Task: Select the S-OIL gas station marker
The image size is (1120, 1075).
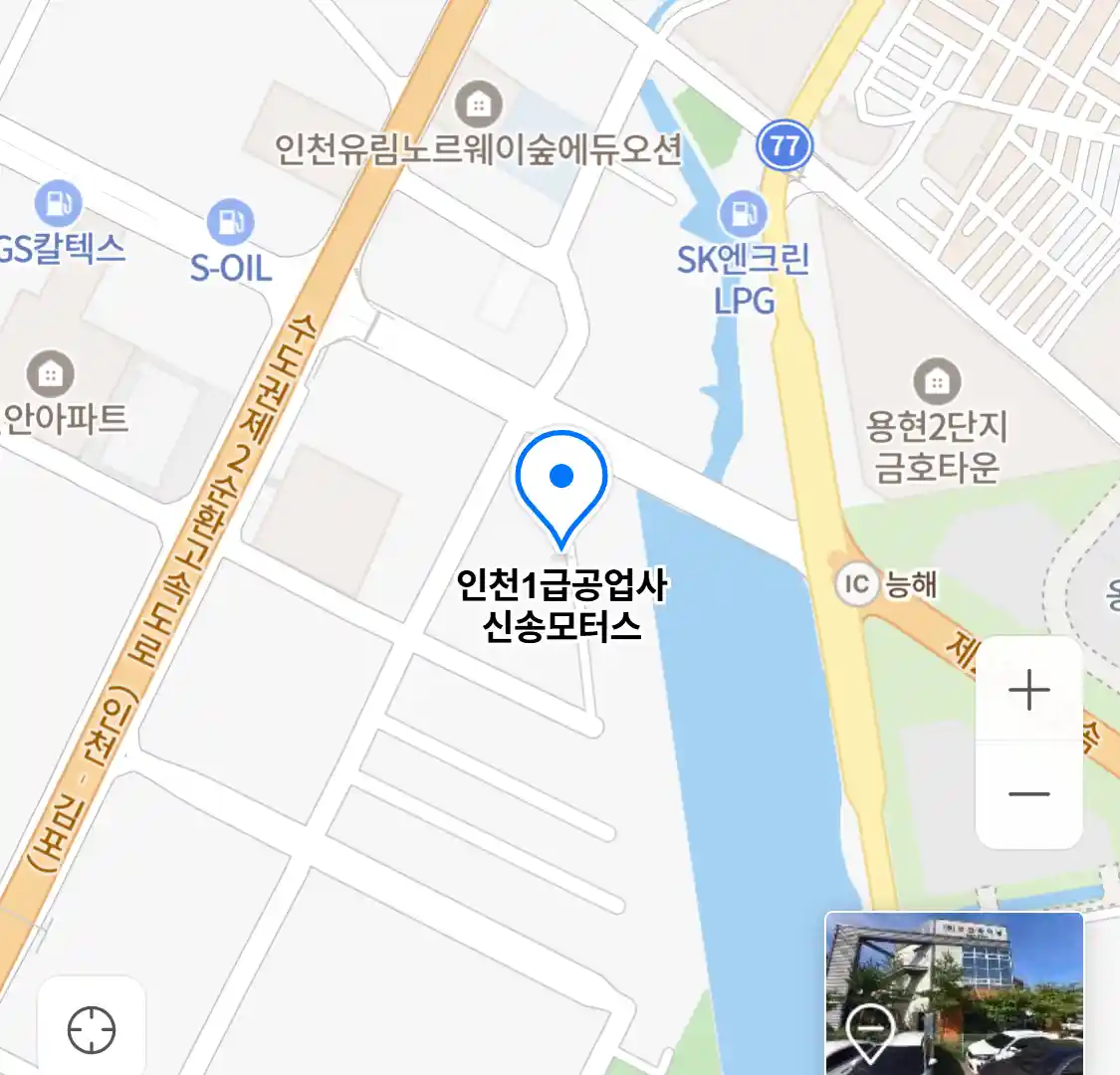Action: point(230,222)
